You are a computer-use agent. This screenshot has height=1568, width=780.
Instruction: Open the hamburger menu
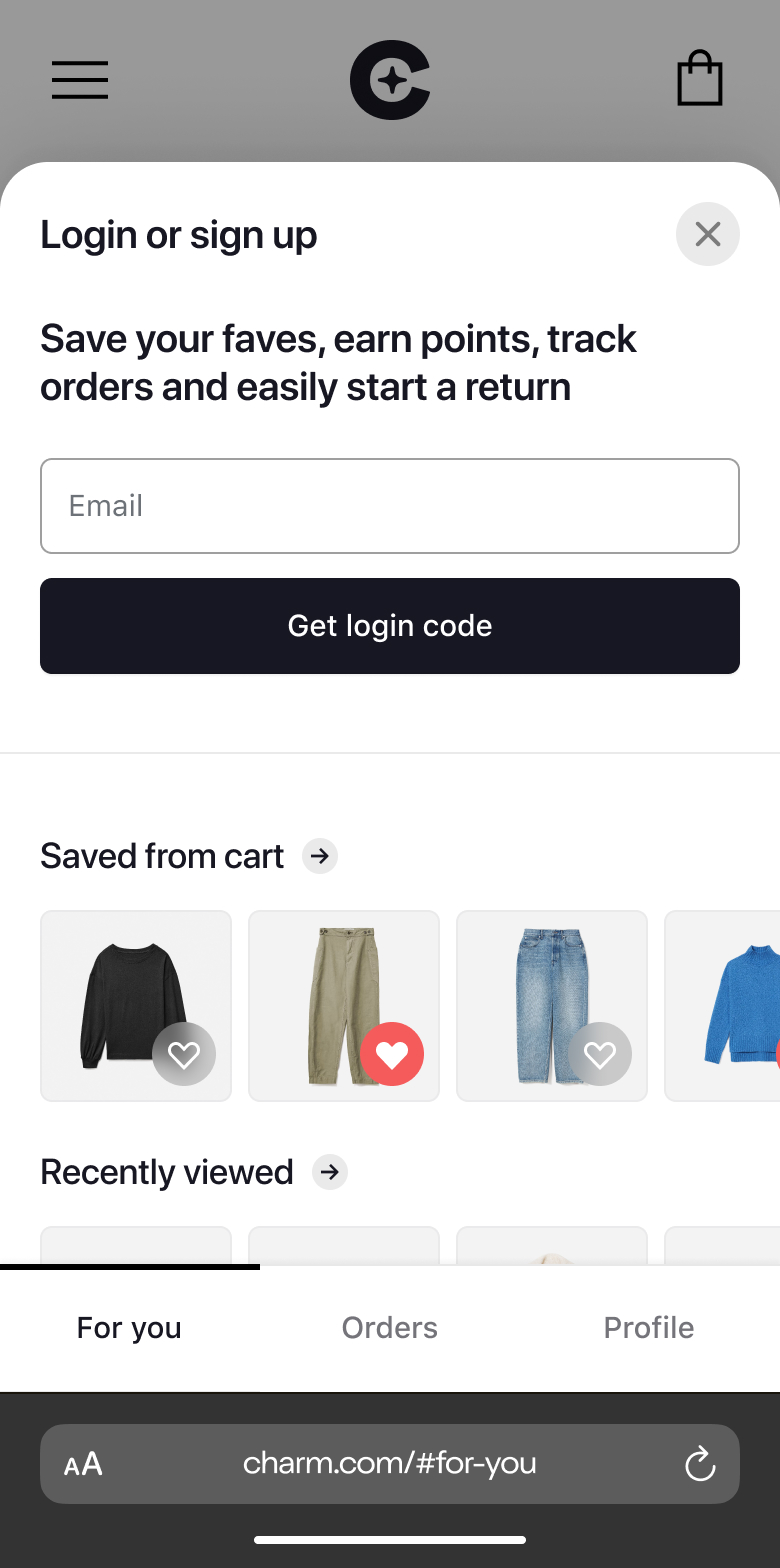(x=80, y=80)
